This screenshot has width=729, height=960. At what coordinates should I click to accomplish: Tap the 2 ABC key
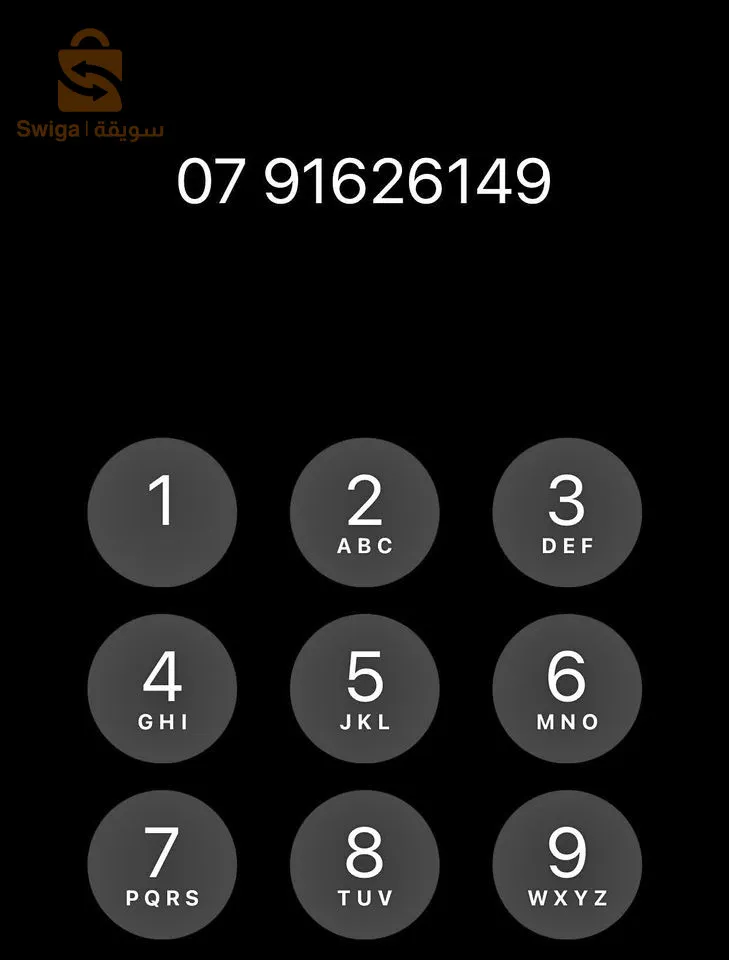[x=365, y=512]
